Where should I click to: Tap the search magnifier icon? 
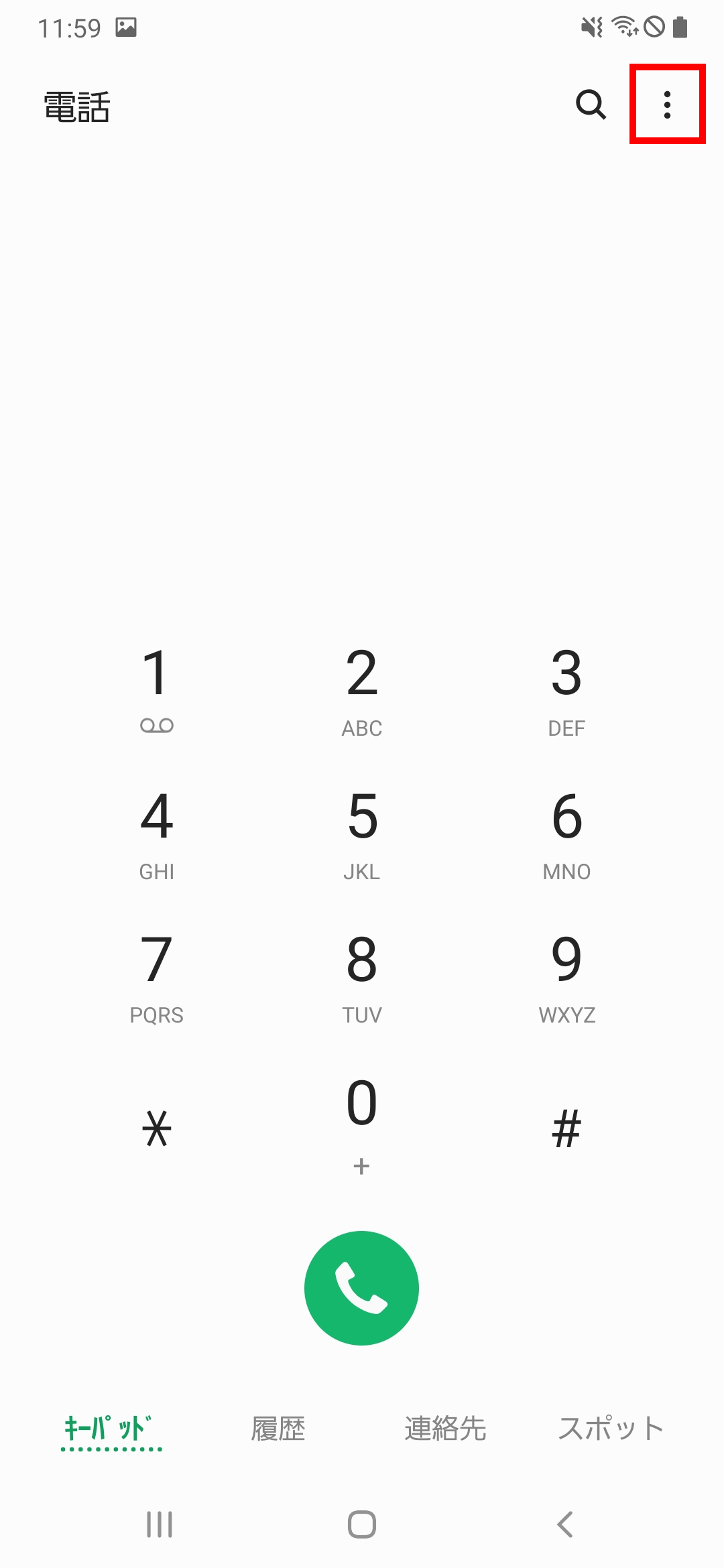coord(591,105)
